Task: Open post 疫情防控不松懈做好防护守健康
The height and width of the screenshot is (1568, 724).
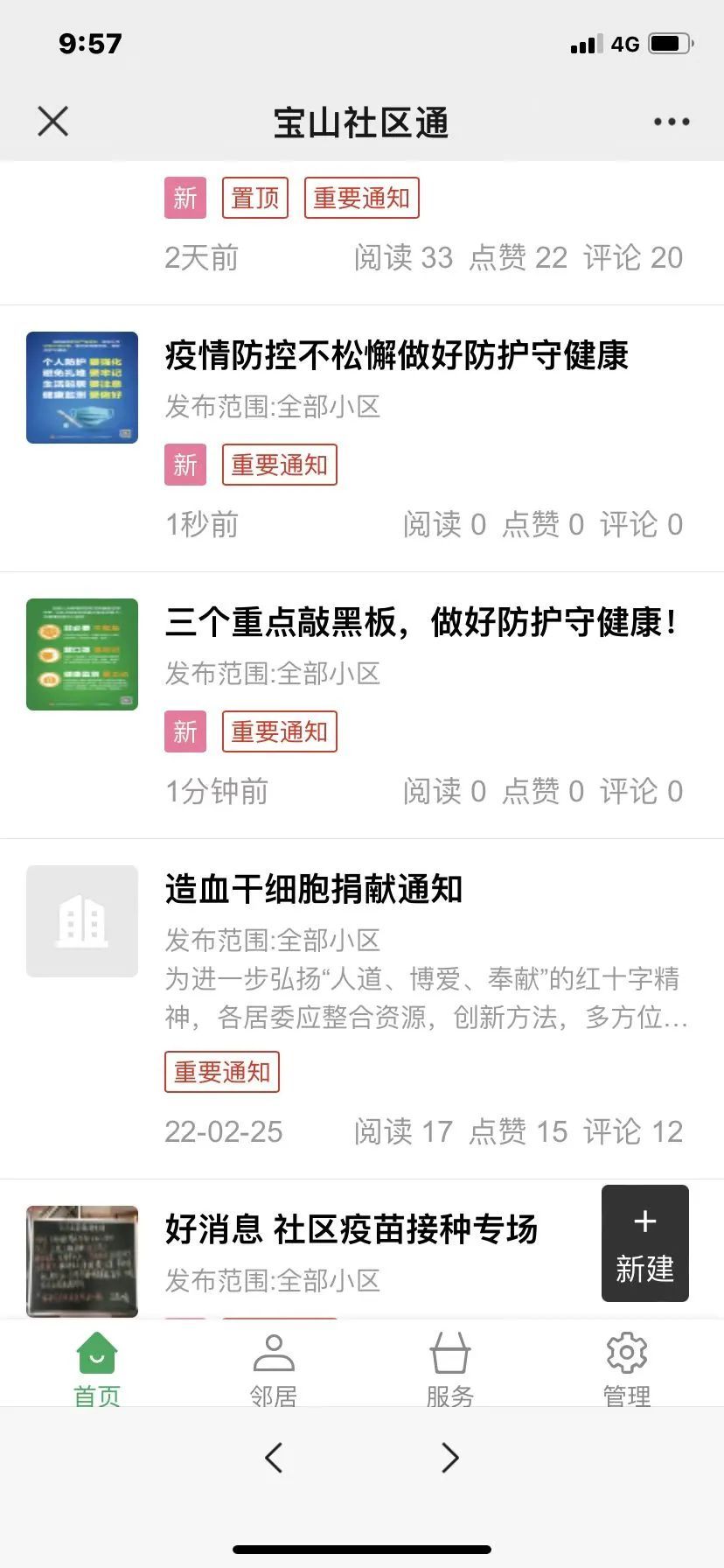Action: click(396, 356)
